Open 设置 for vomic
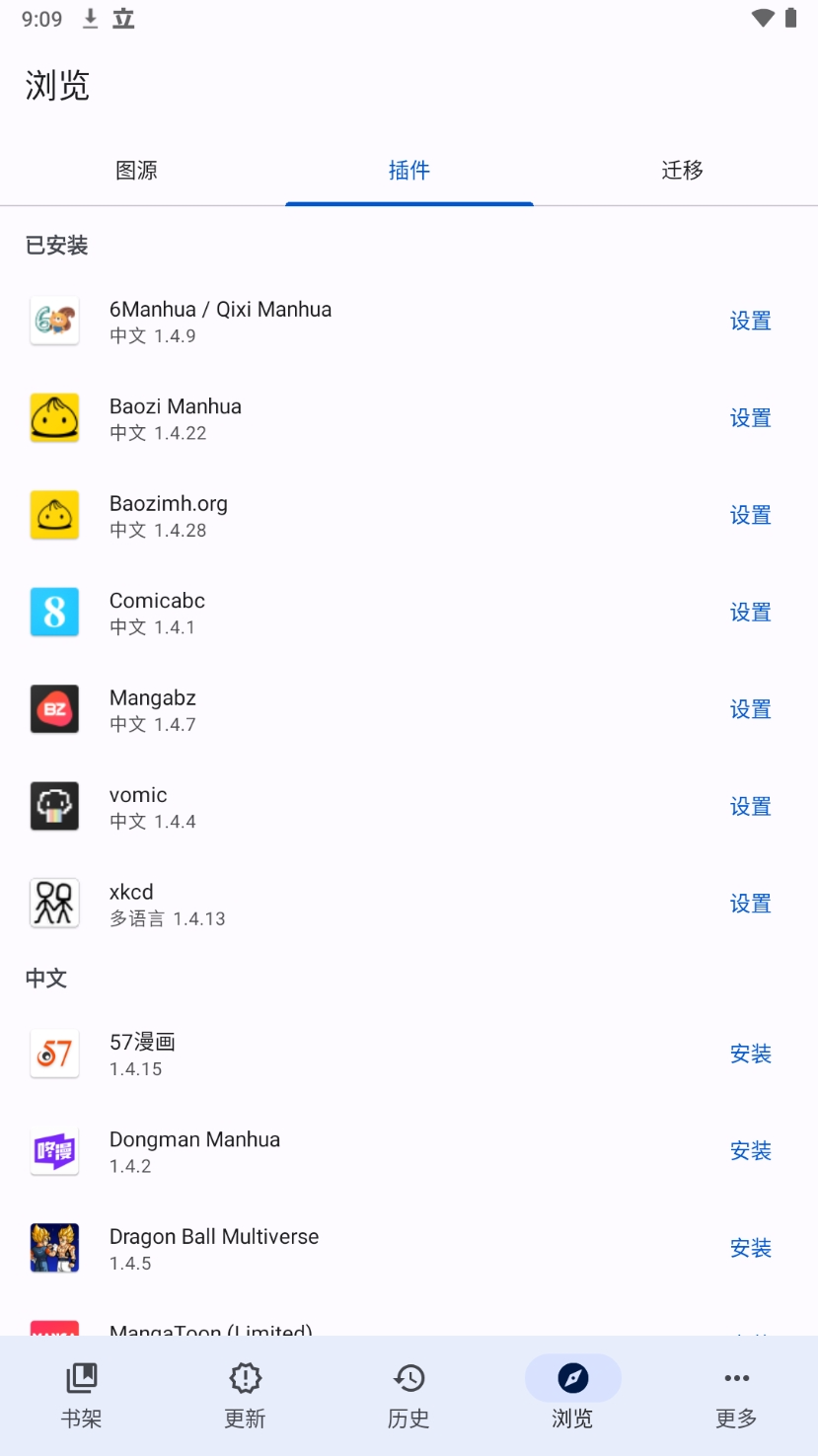The image size is (818, 1456). tap(750, 807)
